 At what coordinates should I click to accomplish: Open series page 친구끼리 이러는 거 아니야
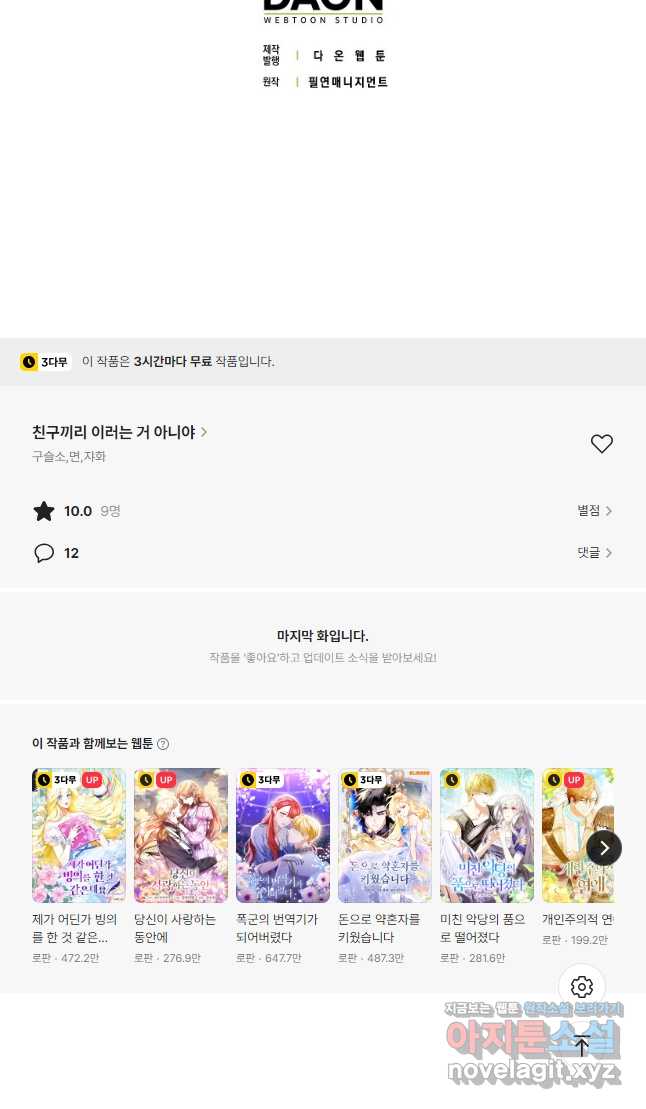click(x=119, y=432)
